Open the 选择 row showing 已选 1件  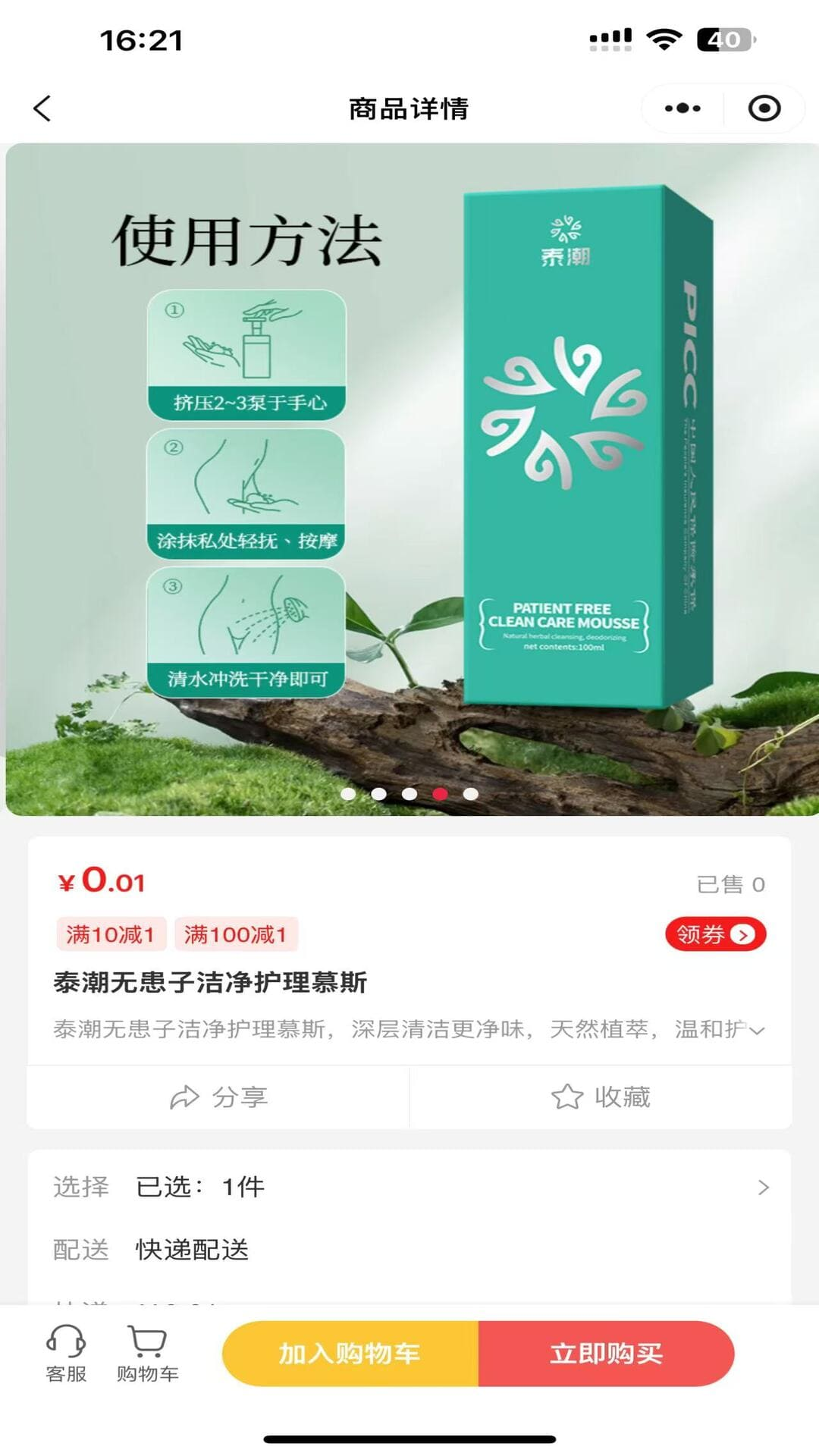point(409,1187)
